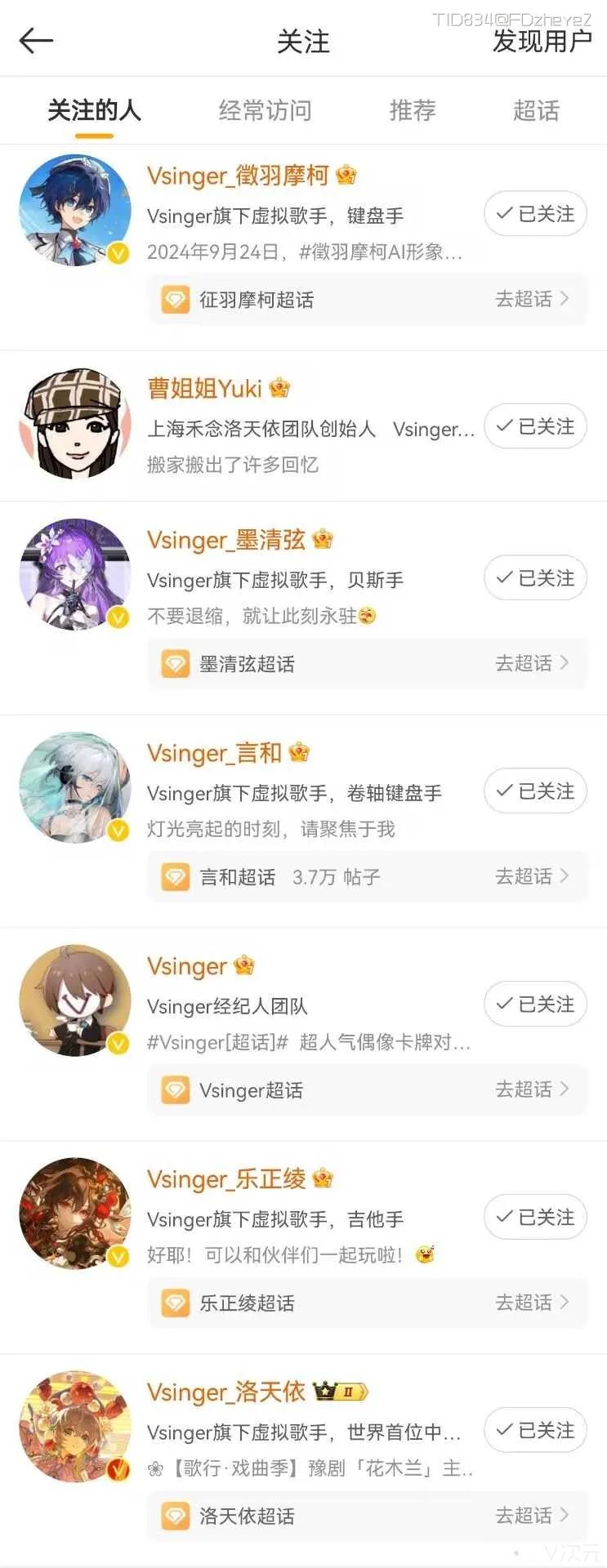The height and width of the screenshot is (1568, 607).
Task: Open Vsinger_墨清弦 profile
Action: [226, 540]
